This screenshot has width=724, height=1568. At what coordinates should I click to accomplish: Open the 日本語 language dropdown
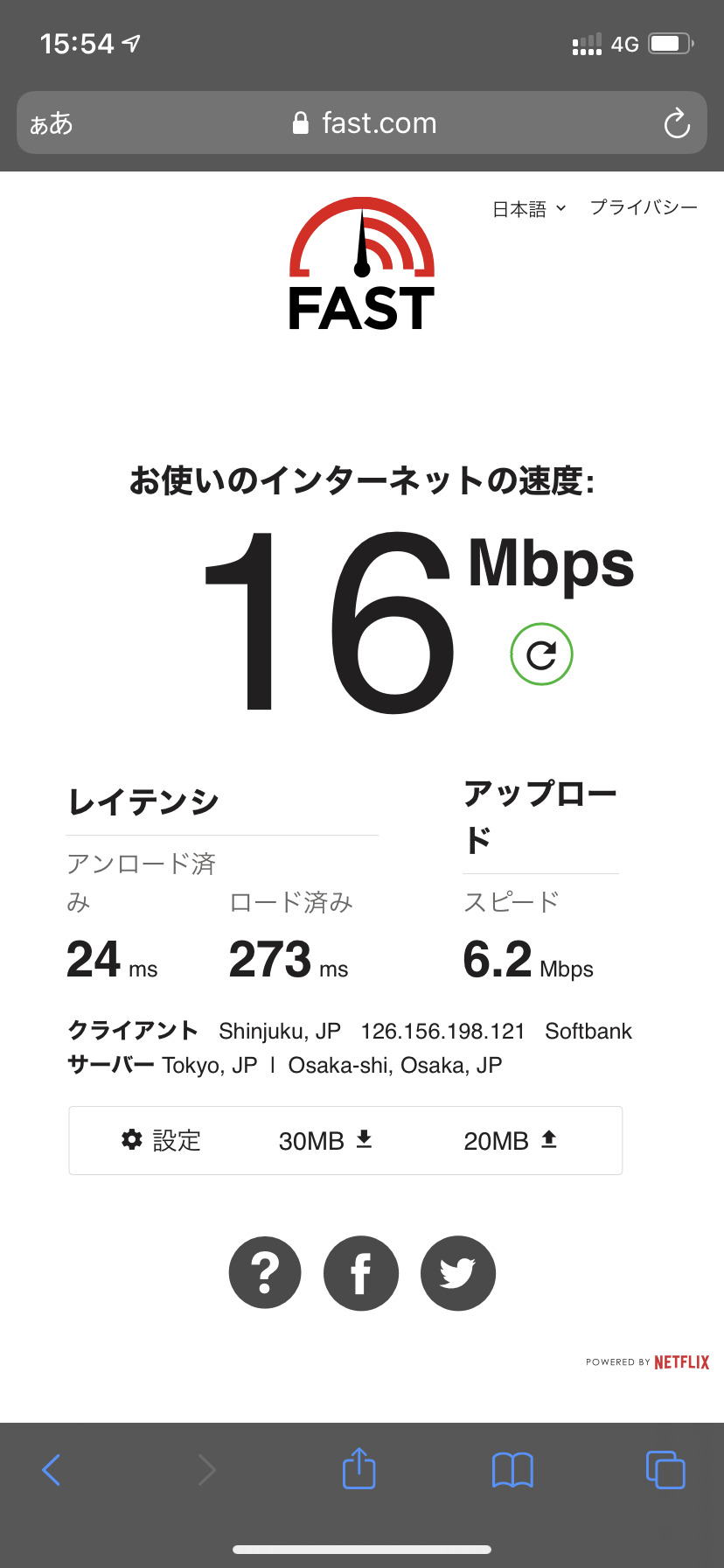[x=529, y=208]
